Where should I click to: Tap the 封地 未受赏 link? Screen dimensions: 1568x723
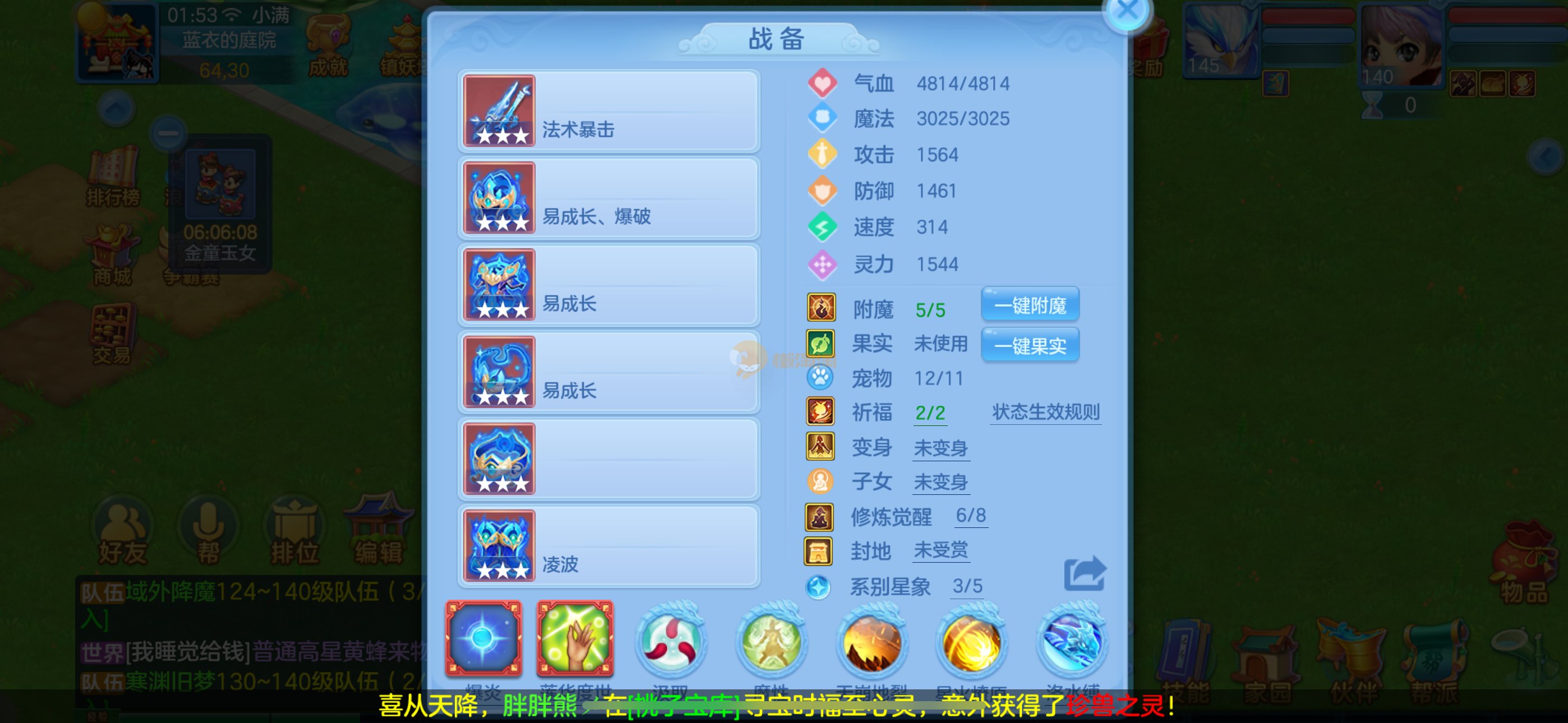pyautogui.click(x=940, y=551)
